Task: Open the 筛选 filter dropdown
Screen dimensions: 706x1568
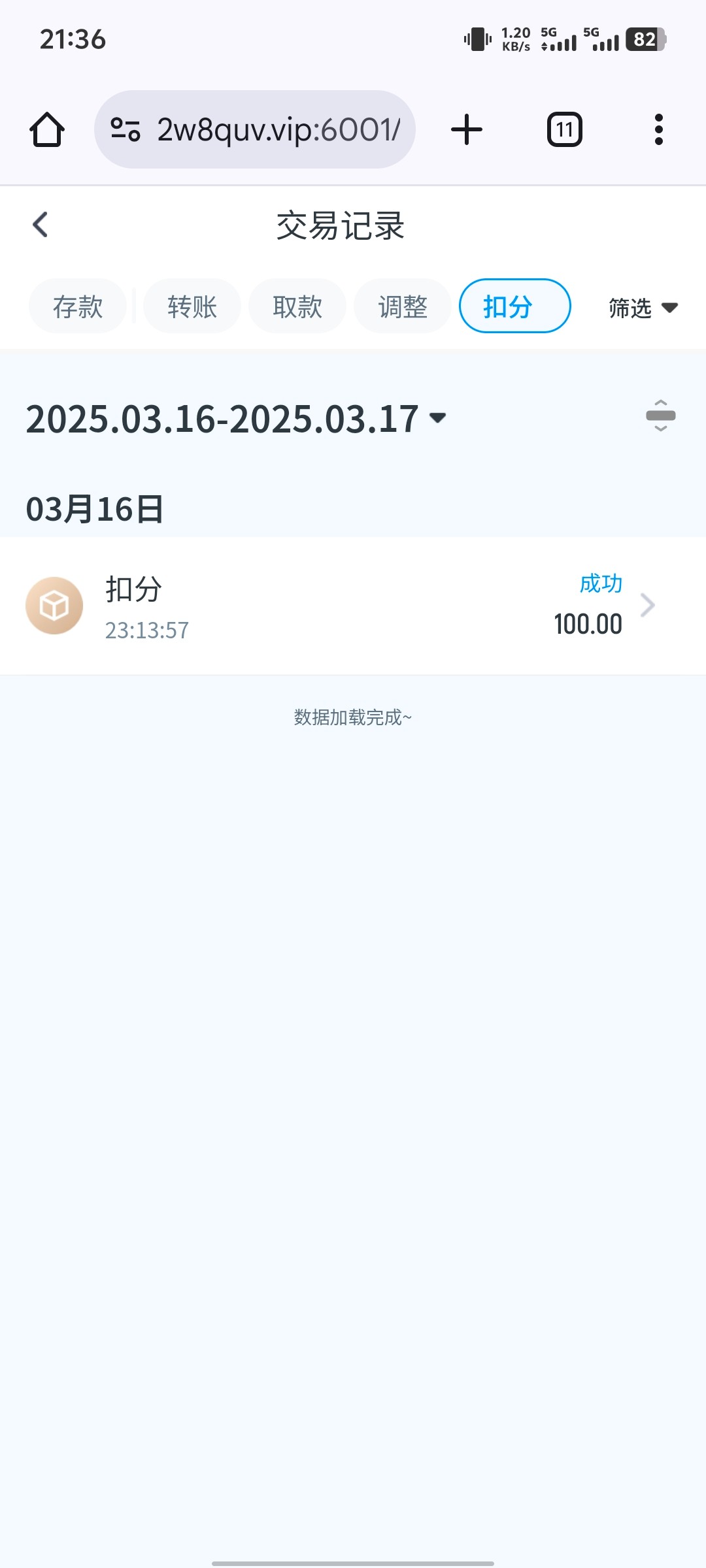Action: 643,308
